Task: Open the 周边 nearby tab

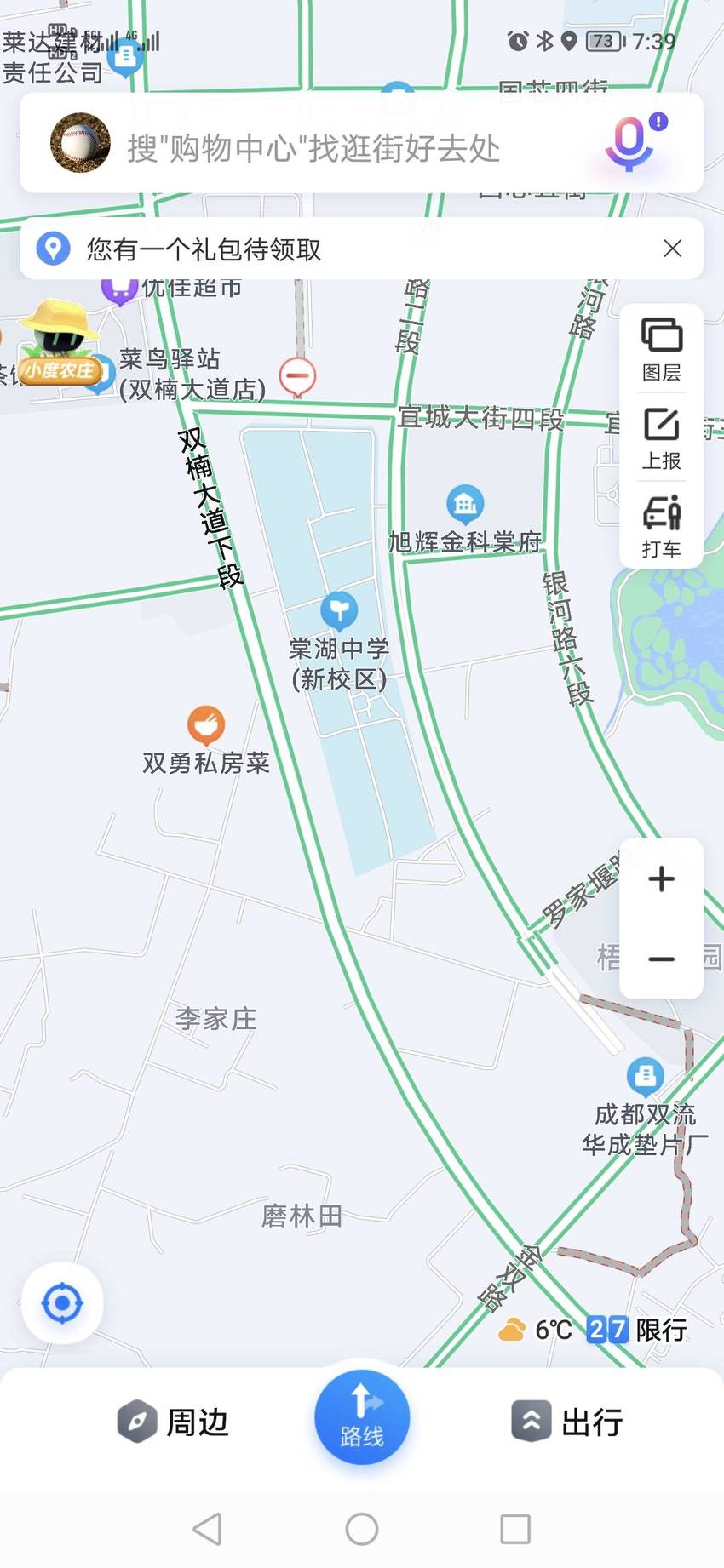Action: 173,1421
